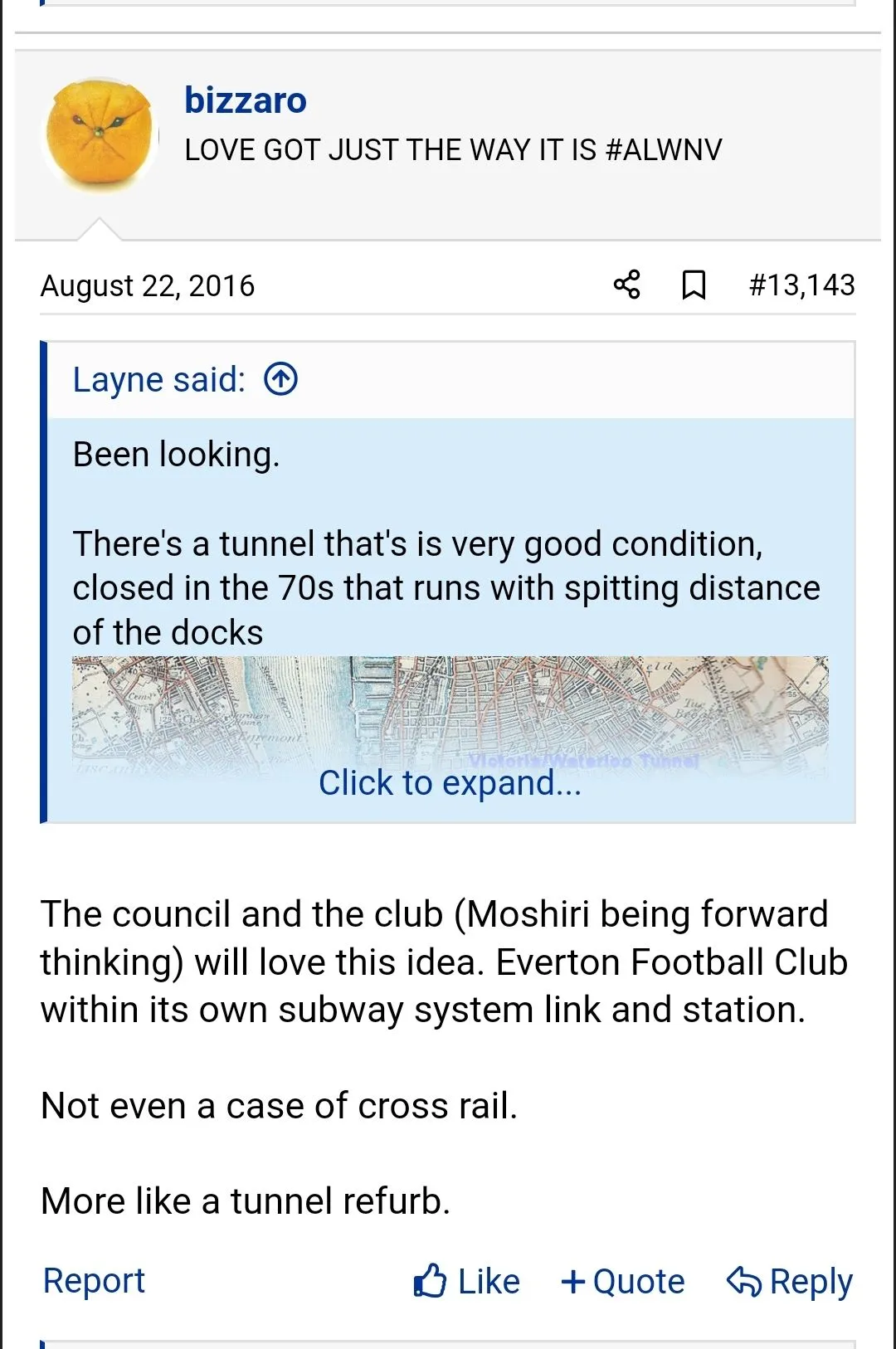Like bizzaro's post
896x1349 pixels.
(467, 1281)
